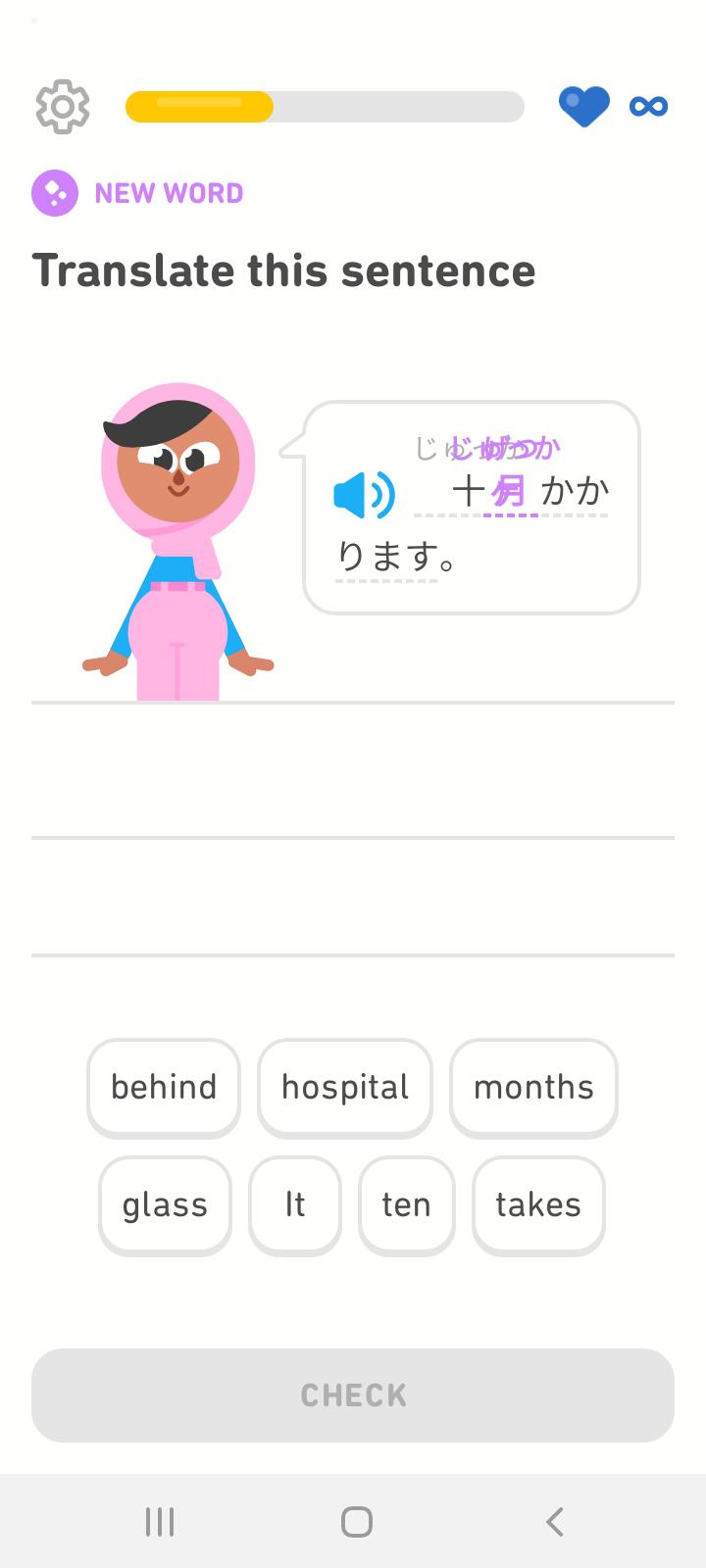Tap the Android home icon

356,1522
